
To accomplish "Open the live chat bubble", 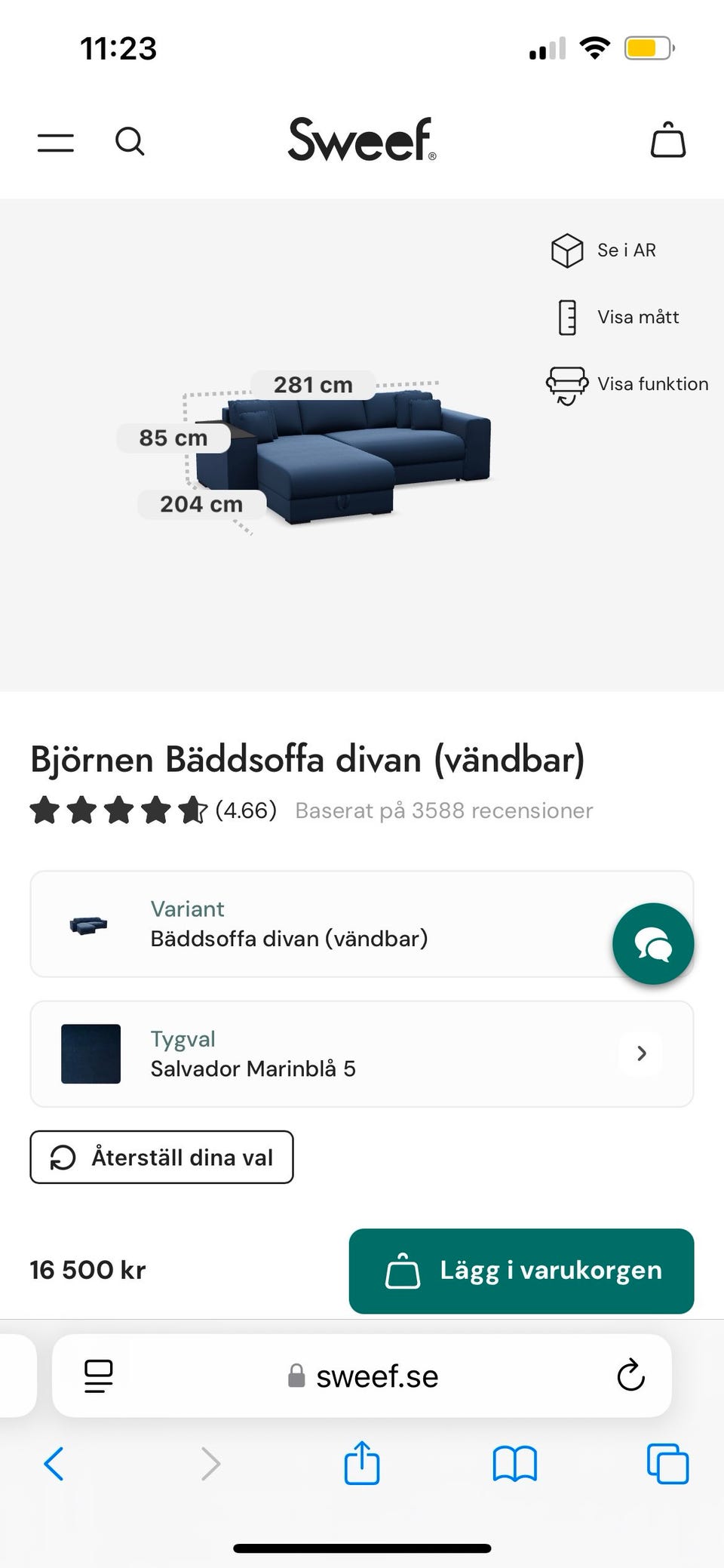I will [653, 944].
